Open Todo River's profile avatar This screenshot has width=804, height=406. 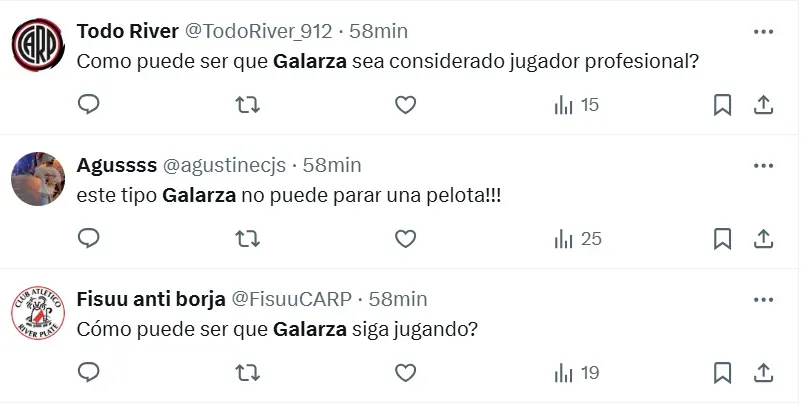(x=38, y=44)
